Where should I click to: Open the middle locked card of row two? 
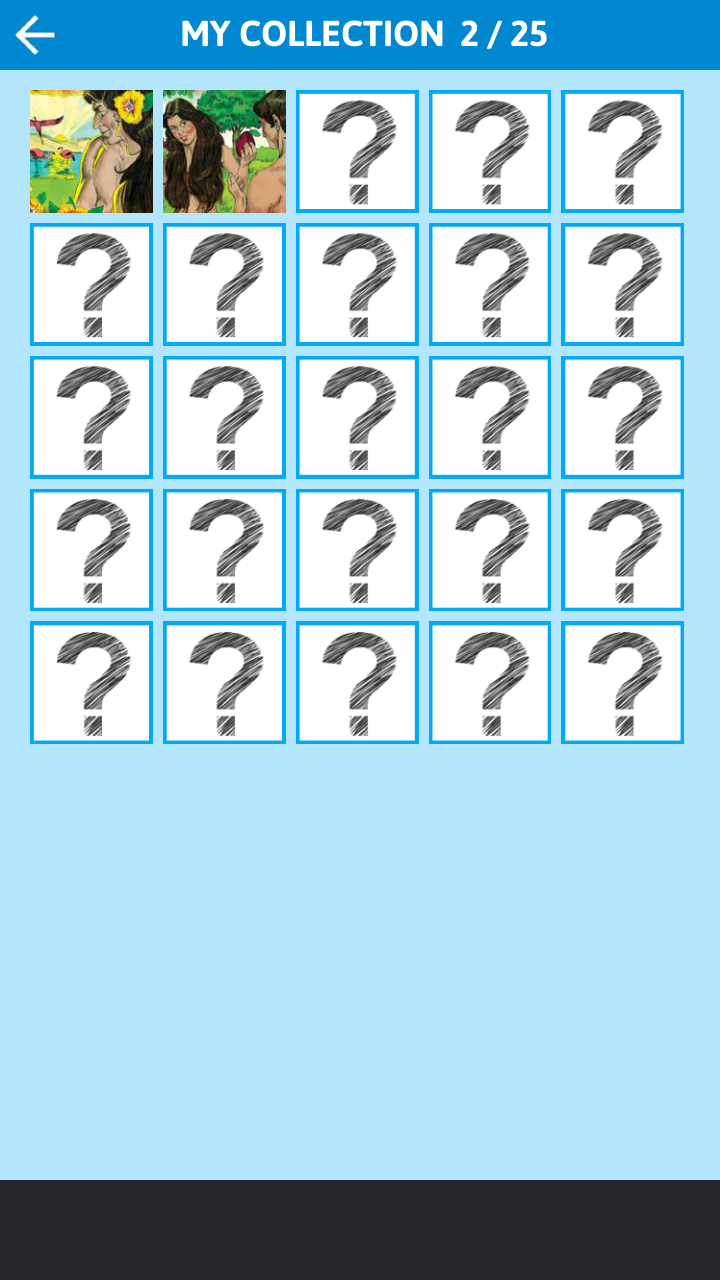(x=357, y=284)
